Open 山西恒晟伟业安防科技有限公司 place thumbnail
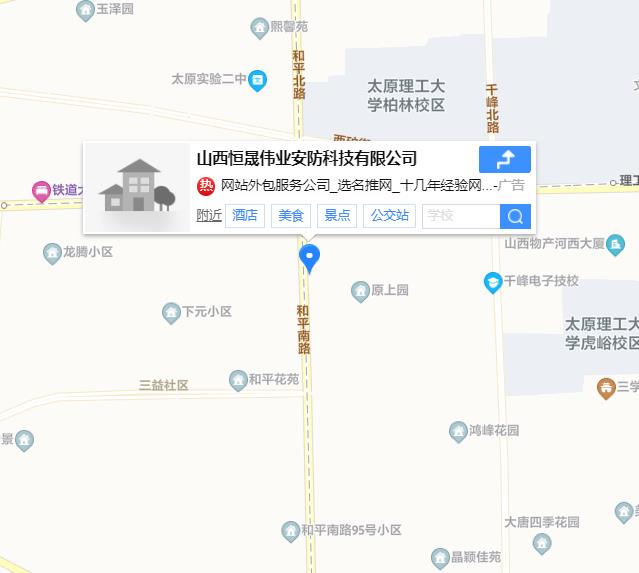 137,187
